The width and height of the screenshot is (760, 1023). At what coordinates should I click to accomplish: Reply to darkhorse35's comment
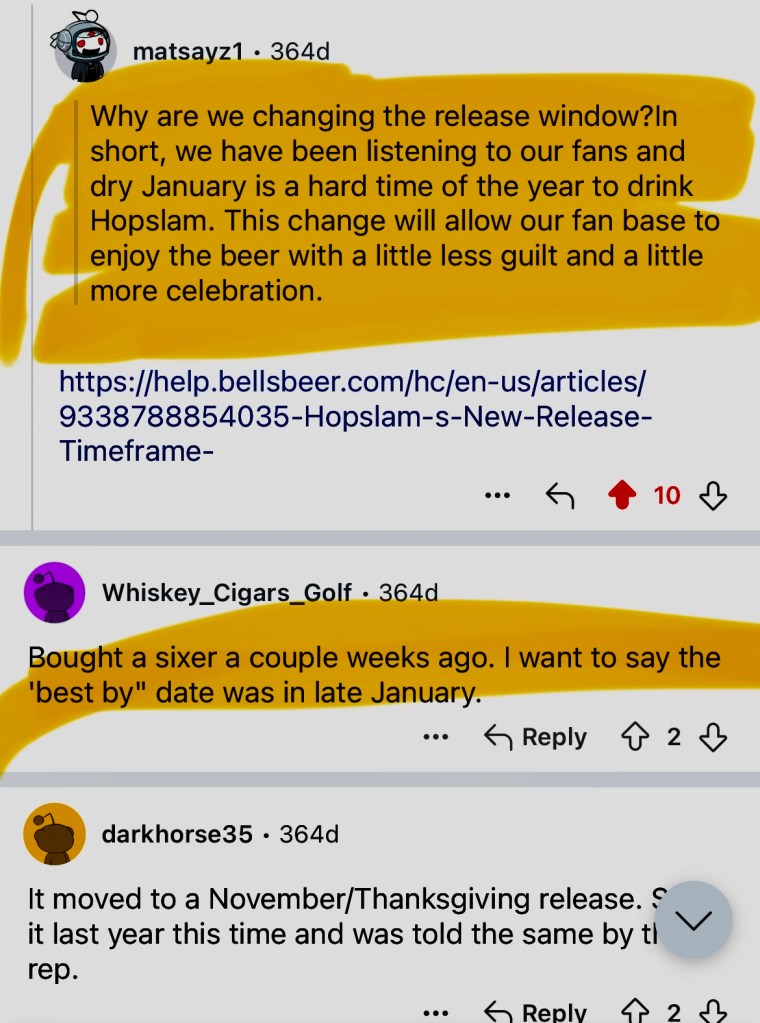[535, 1012]
